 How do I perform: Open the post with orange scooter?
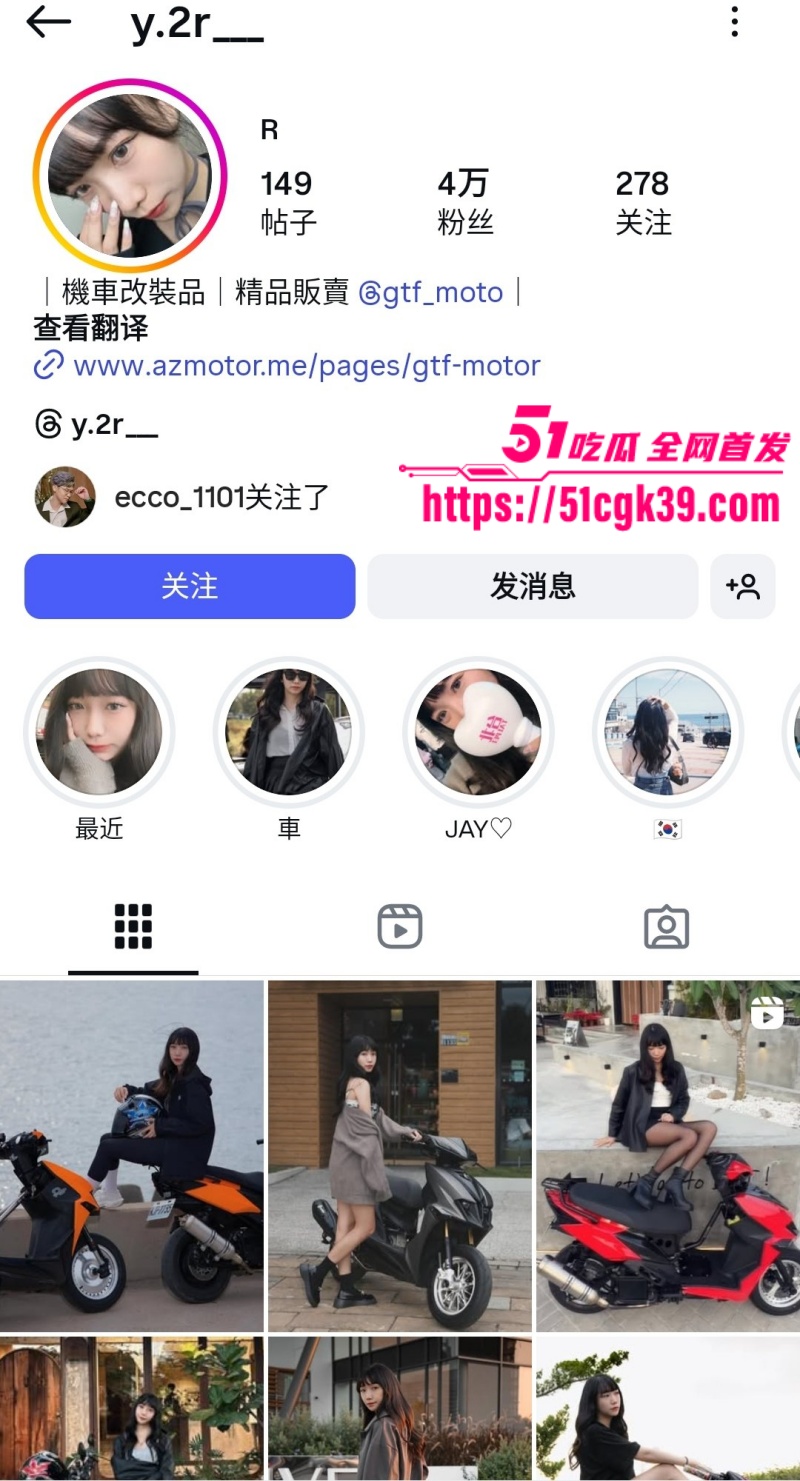coord(132,1155)
